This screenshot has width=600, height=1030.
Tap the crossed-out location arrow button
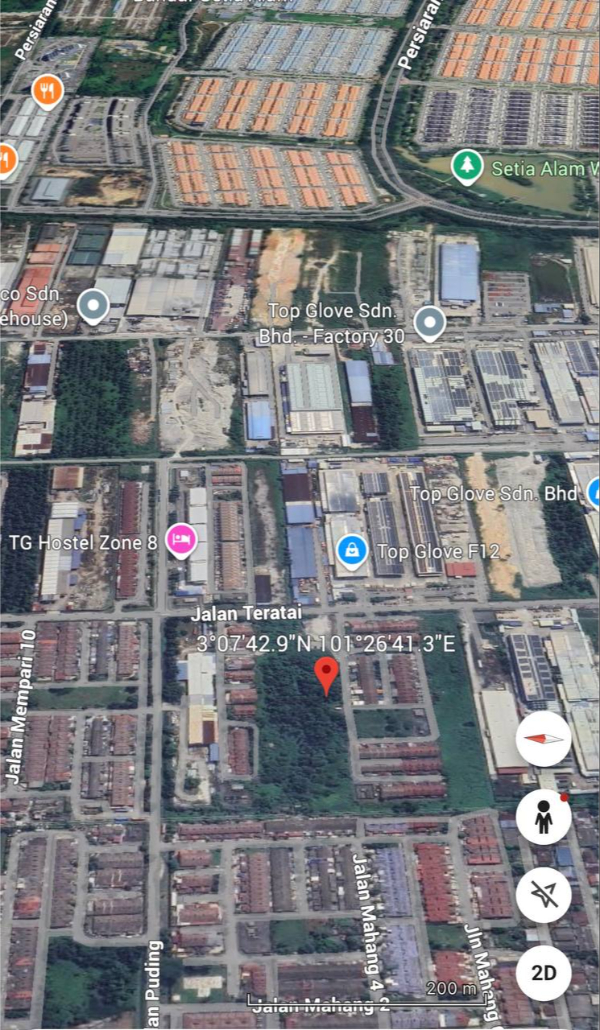click(544, 896)
